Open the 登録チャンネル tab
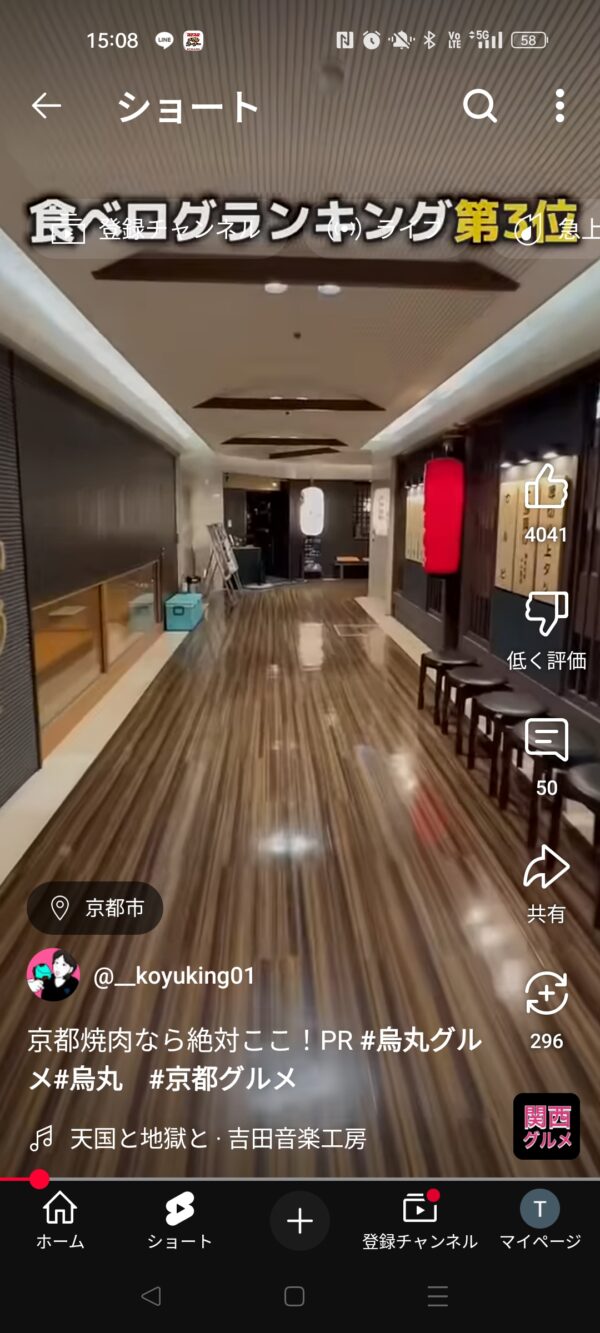Screen dimensions: 600x1333 point(420,1221)
